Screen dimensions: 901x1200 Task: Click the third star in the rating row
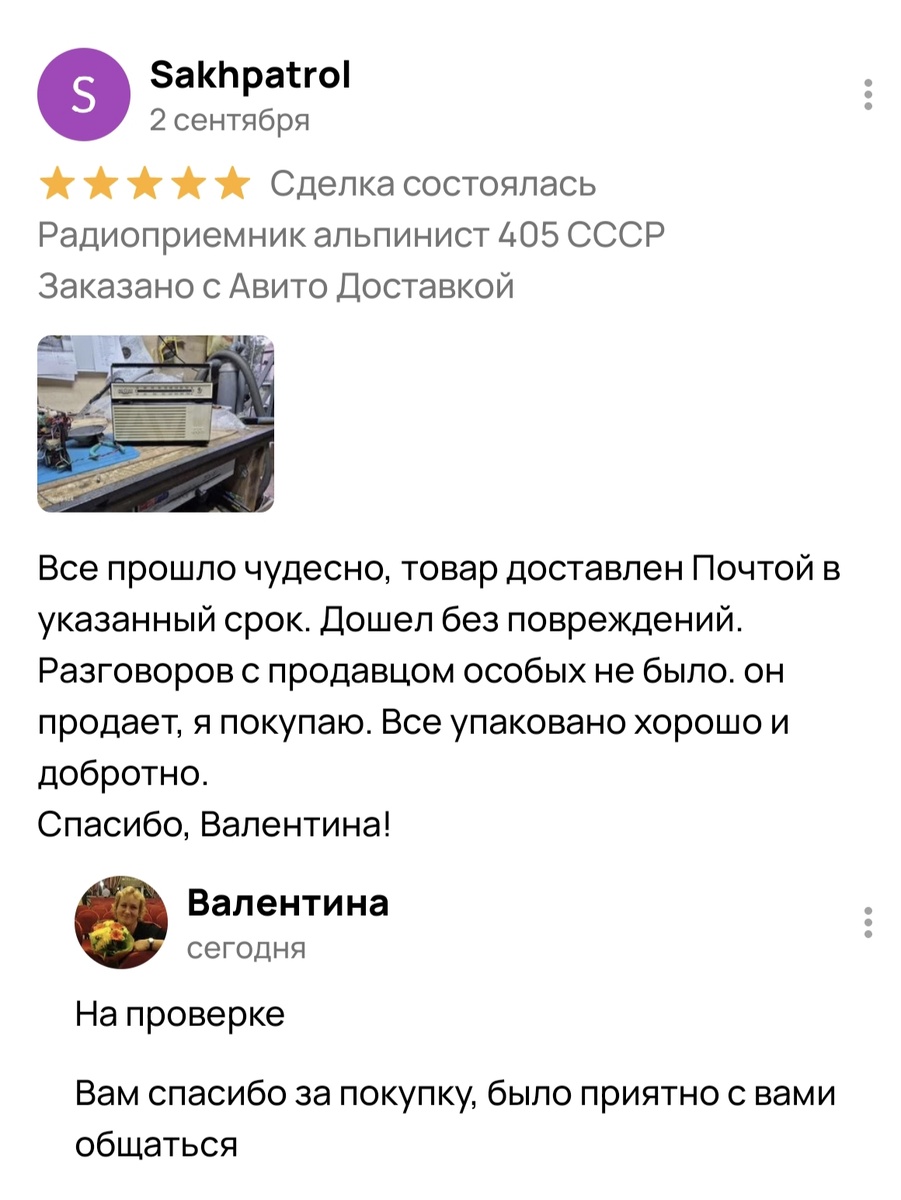(x=145, y=182)
